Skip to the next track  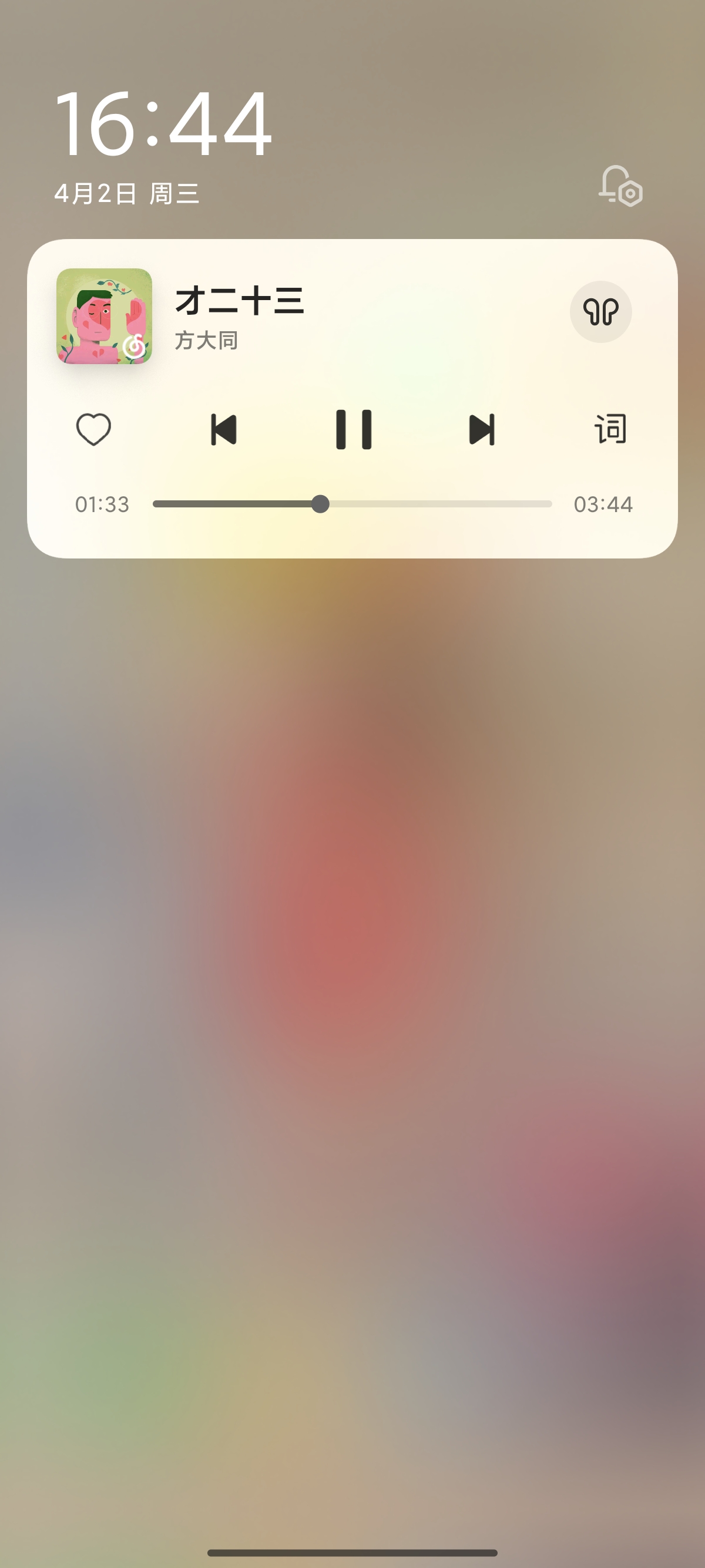pyautogui.click(x=482, y=429)
